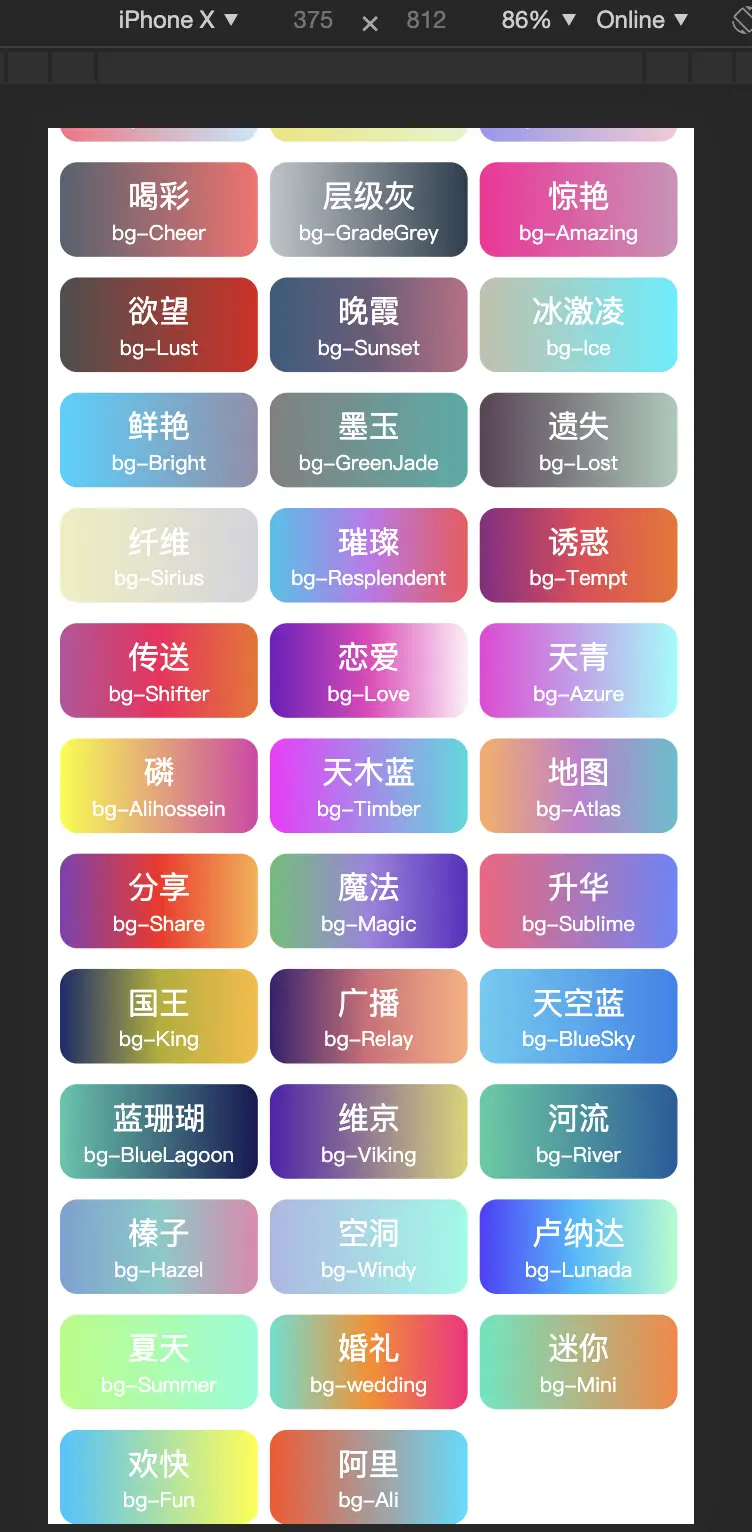Choose the 蓝珊瑚 bg-BlueLagoon gradient
This screenshot has width=752, height=1532.
159,1132
